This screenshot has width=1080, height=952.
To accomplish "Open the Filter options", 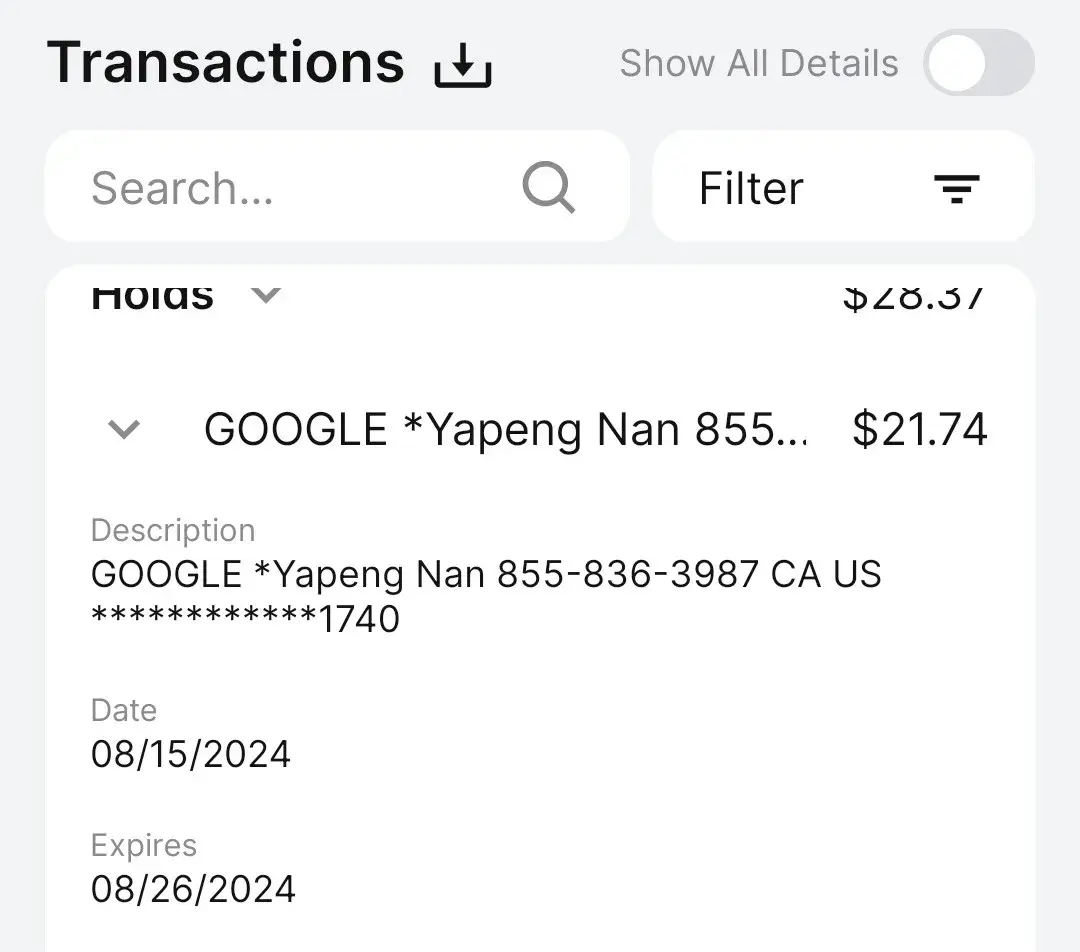I will pyautogui.click(x=842, y=188).
